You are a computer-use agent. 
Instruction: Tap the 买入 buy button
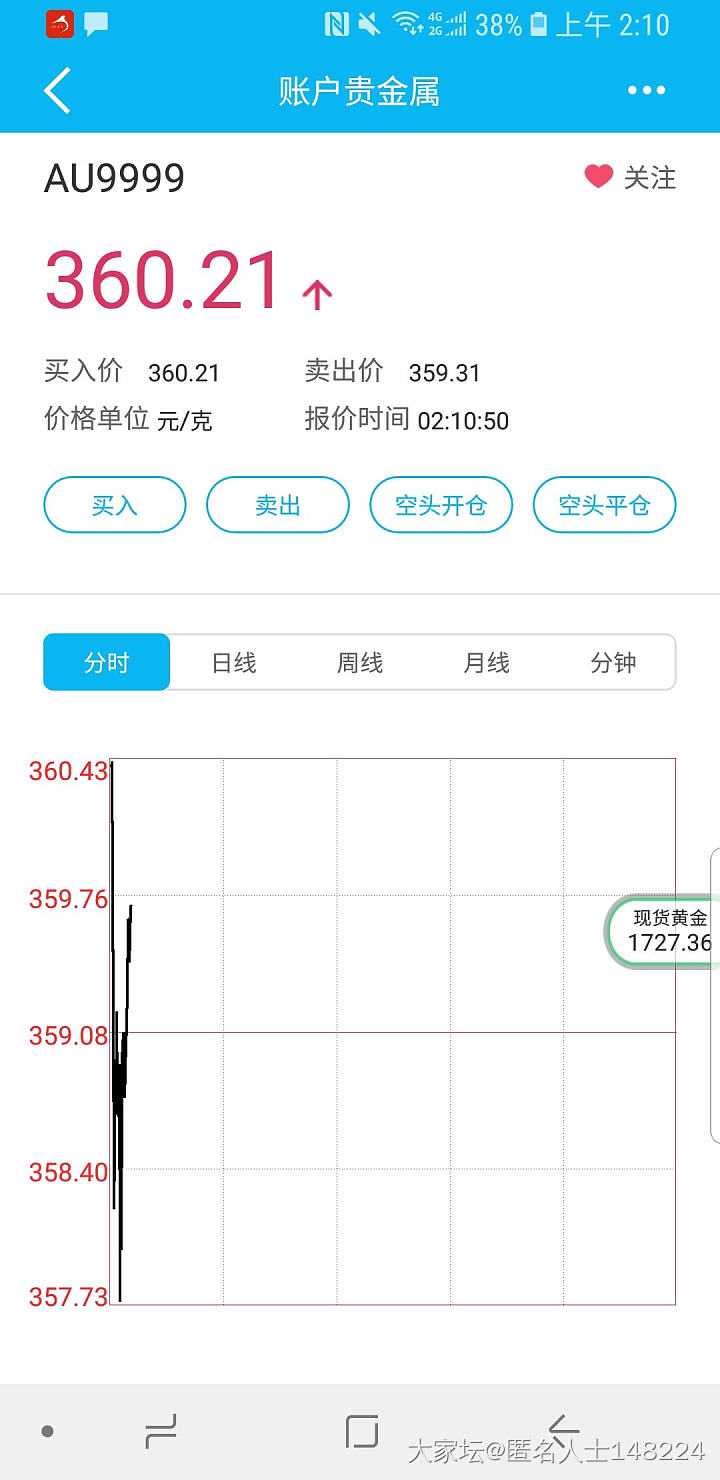coord(115,505)
